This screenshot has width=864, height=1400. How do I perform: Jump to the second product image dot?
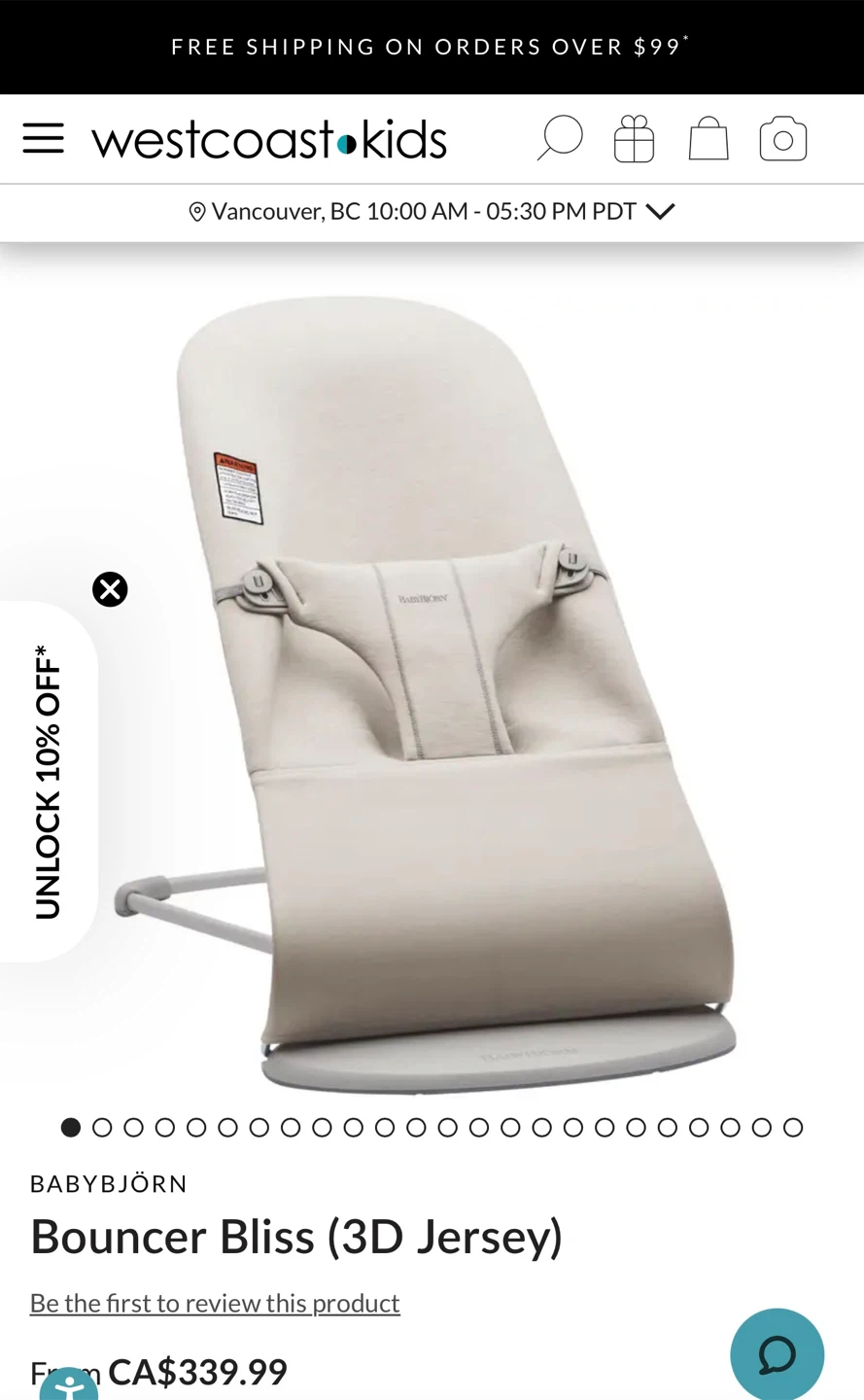click(x=102, y=1128)
